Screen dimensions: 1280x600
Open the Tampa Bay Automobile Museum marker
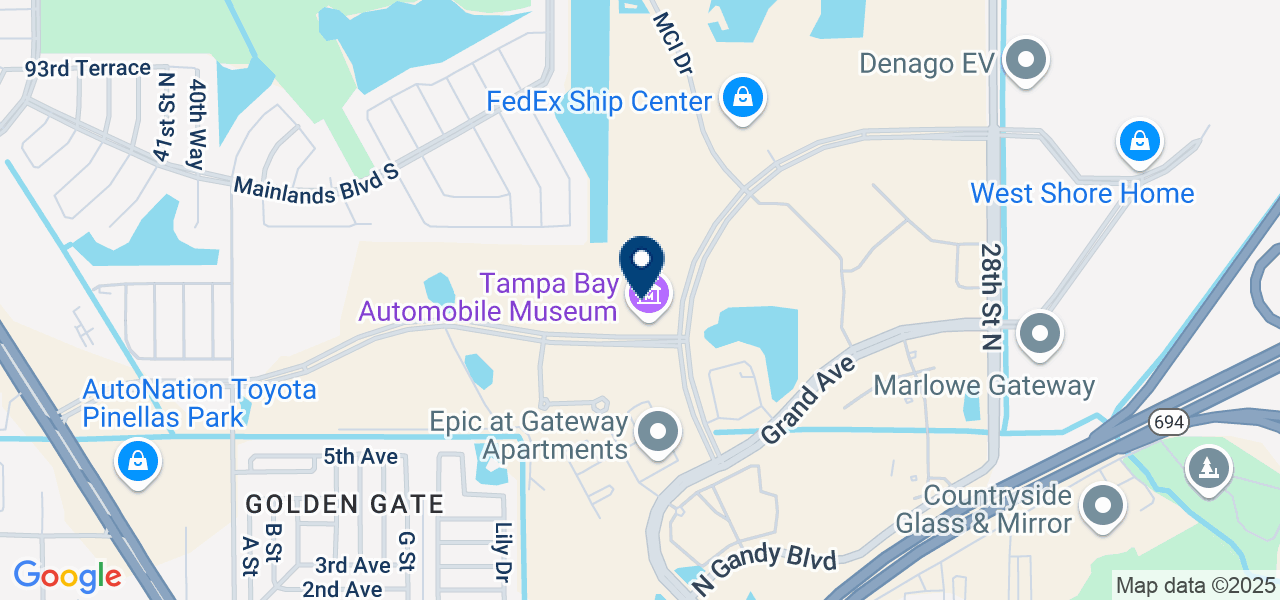click(x=651, y=295)
